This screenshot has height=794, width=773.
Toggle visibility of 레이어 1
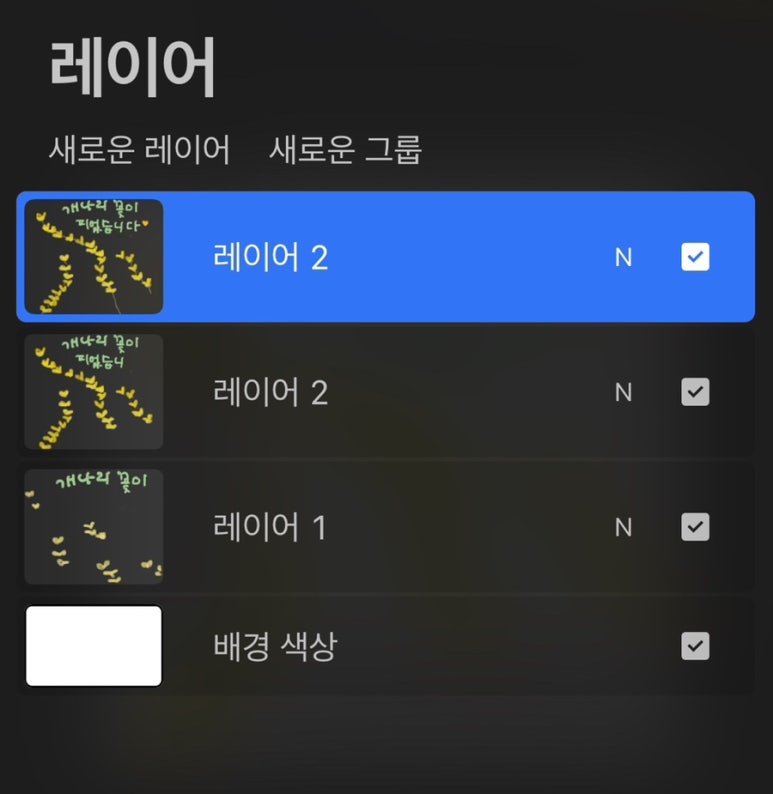[x=695, y=527]
